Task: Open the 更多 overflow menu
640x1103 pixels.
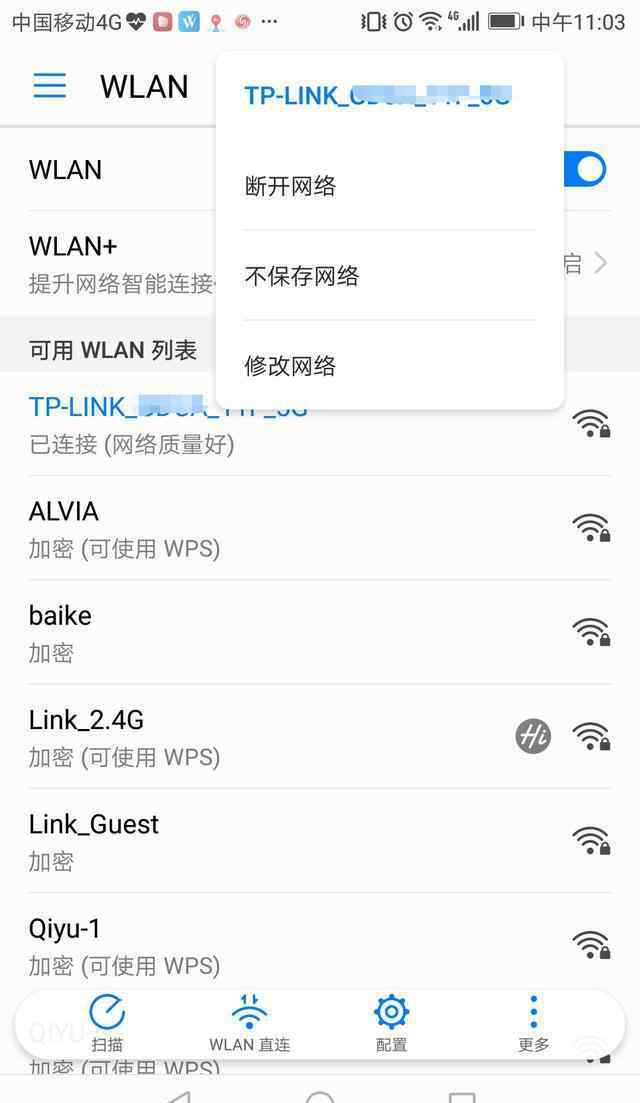Action: click(534, 1024)
